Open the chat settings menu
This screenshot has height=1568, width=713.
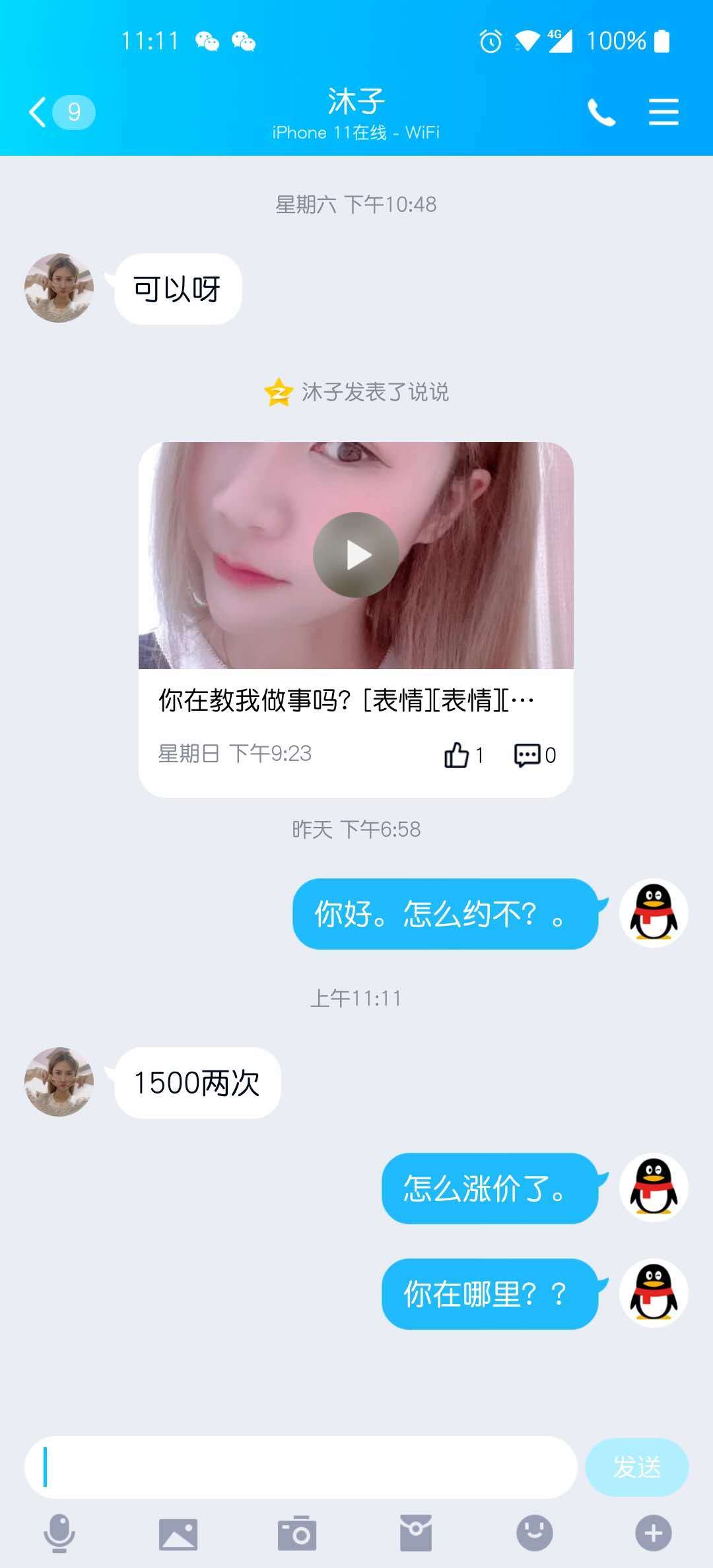click(663, 112)
